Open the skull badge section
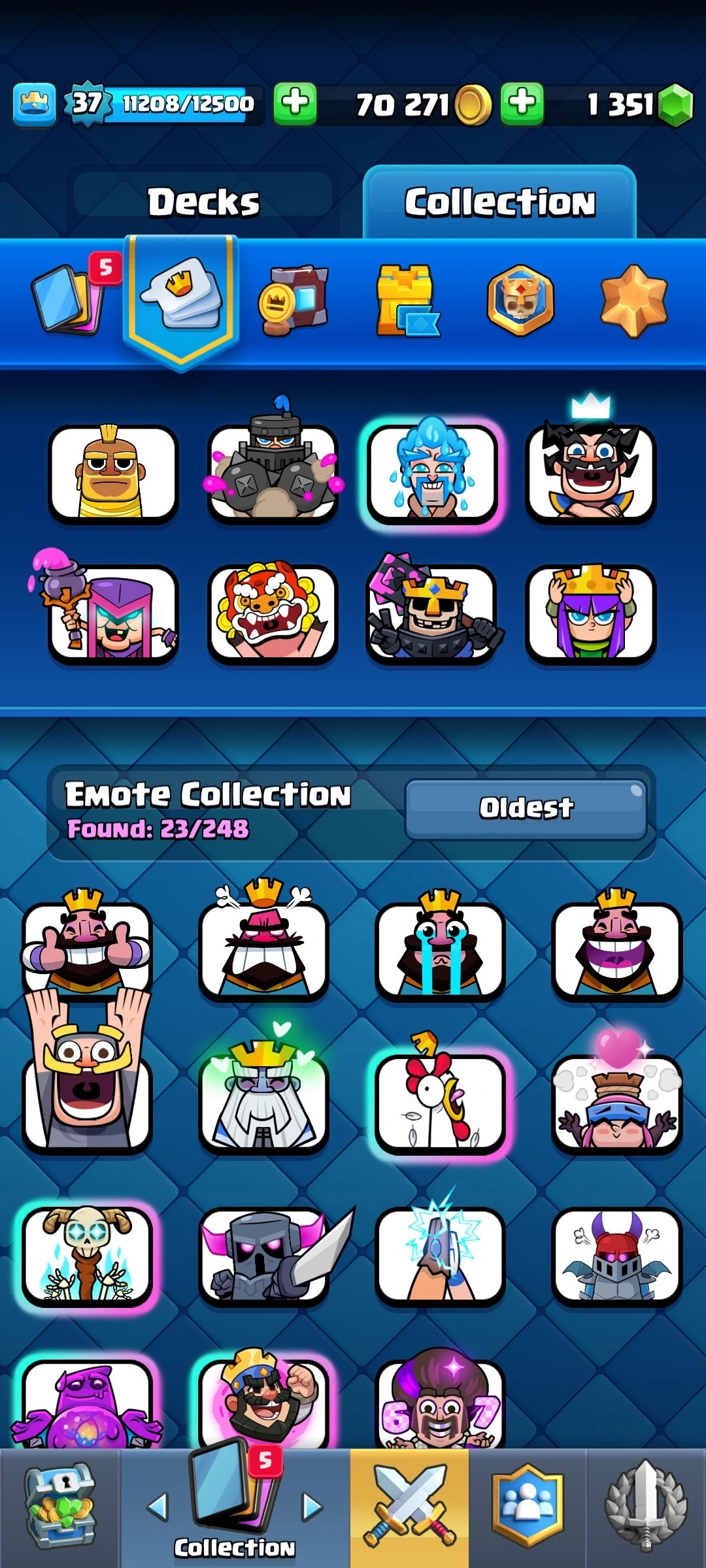 coord(520,301)
